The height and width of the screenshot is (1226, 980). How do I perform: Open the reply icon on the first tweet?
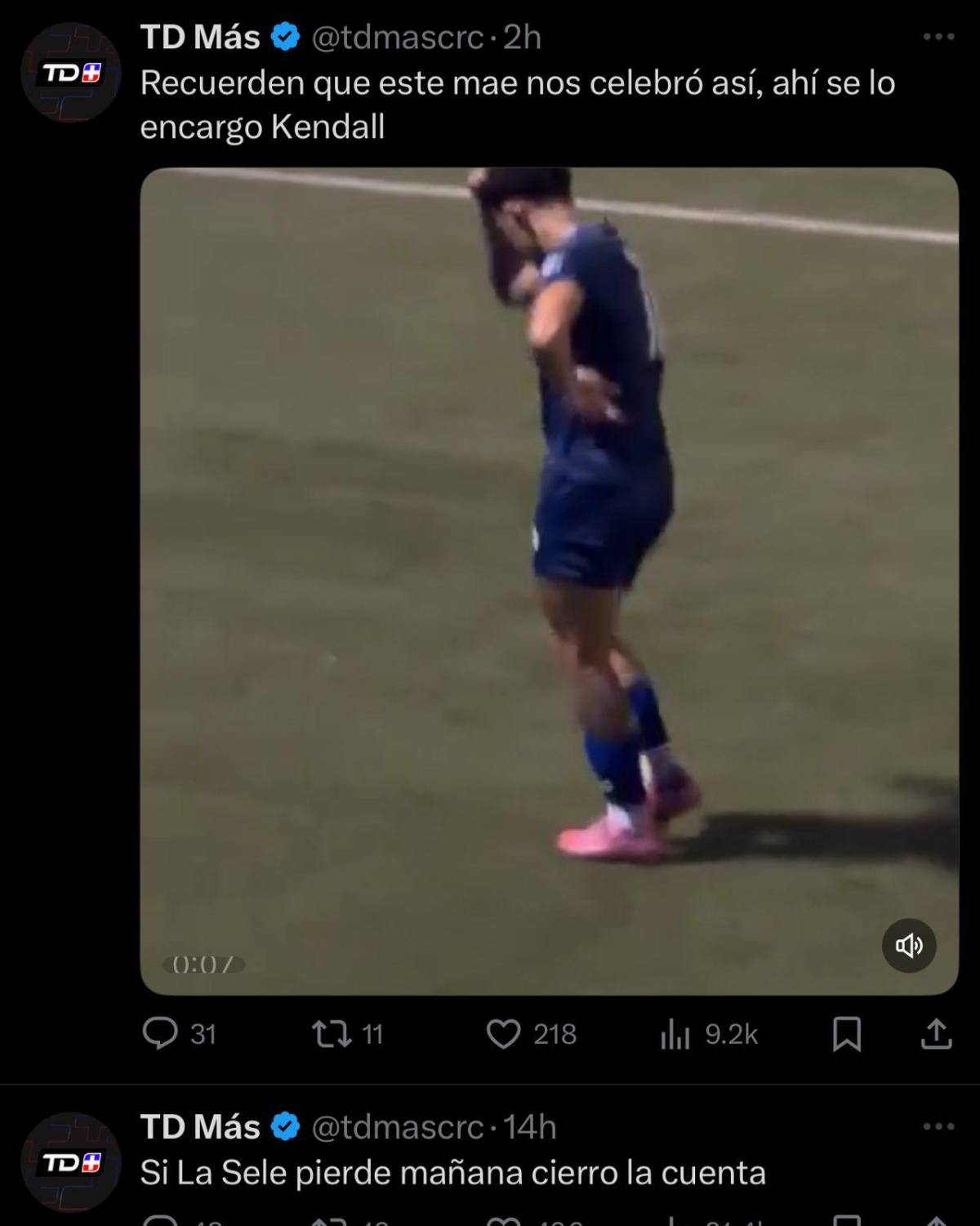point(167,1036)
